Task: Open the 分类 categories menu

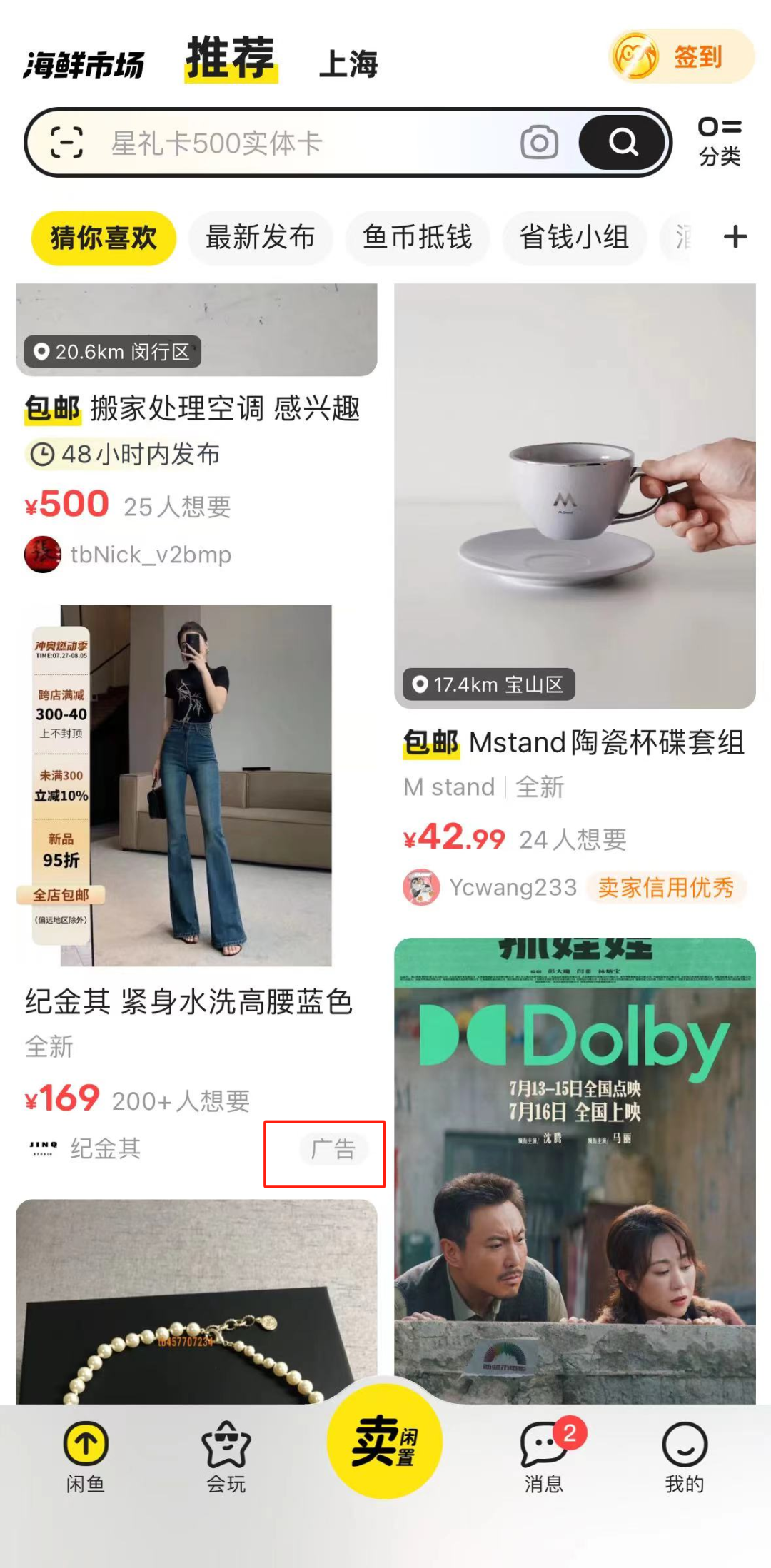Action: 720,141
